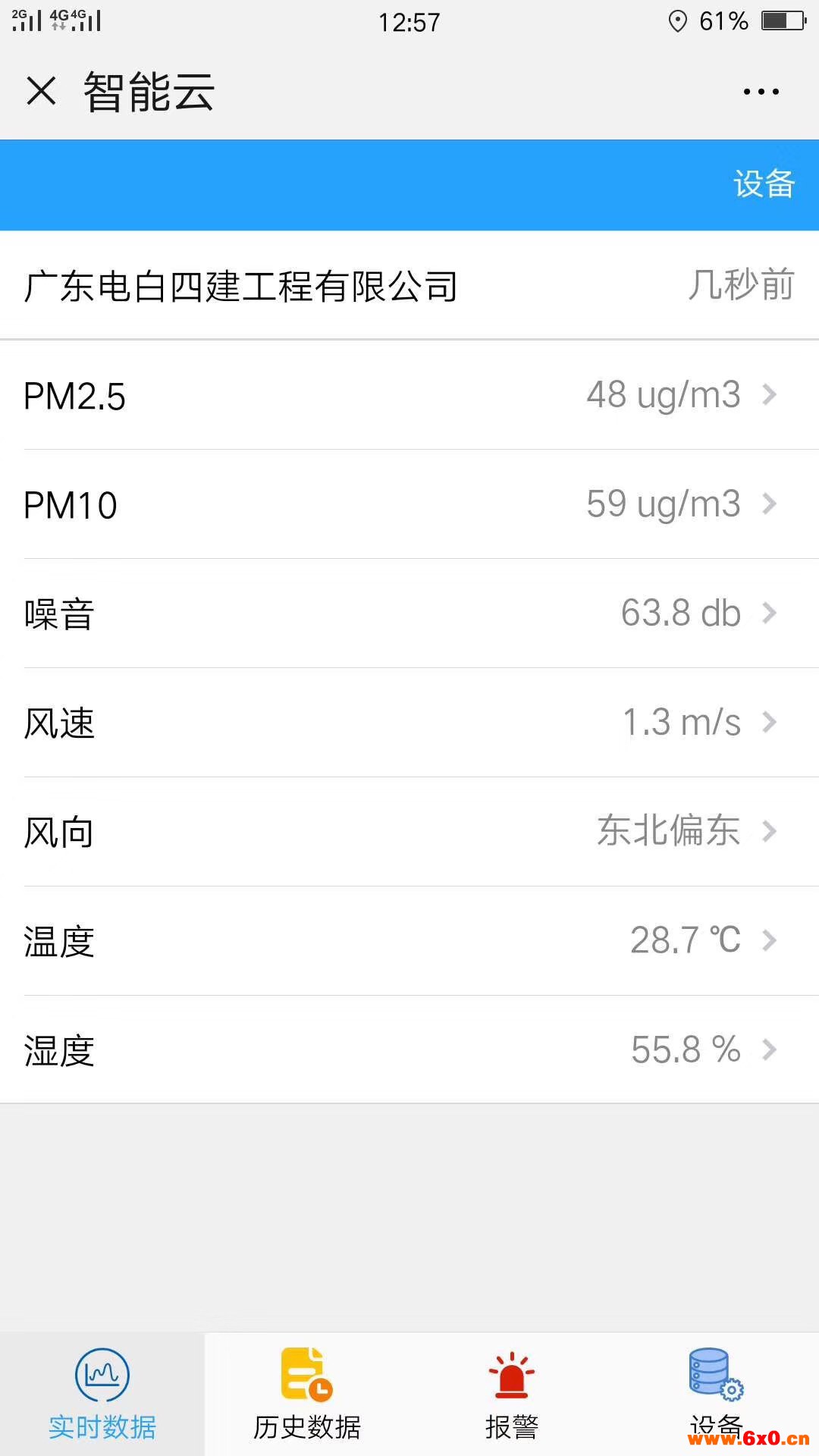The image size is (819, 1456).
Task: Open the 风向 wind direction row
Action: (409, 832)
